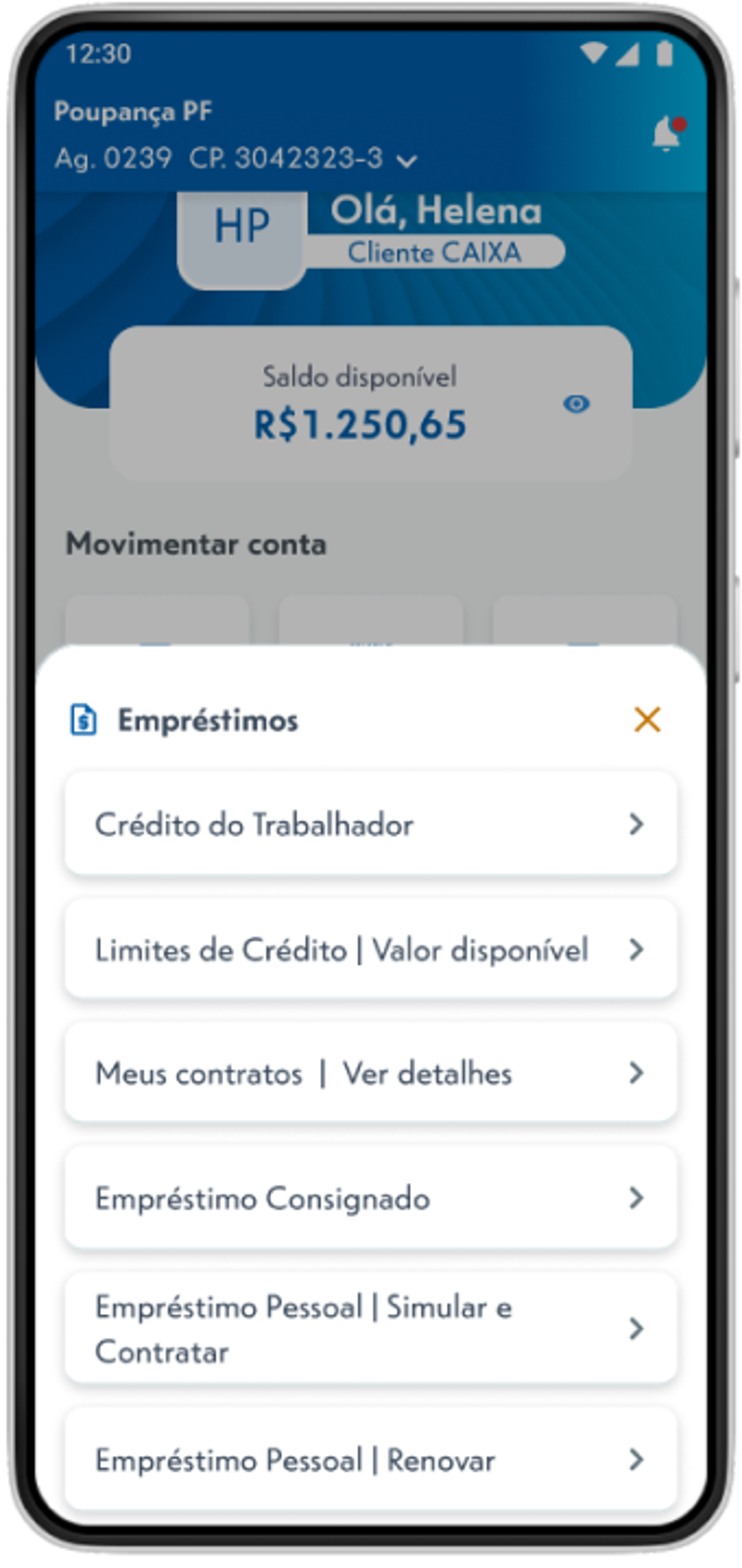Open Empréstimo Pessoal Simular e Contratar

click(x=370, y=1329)
